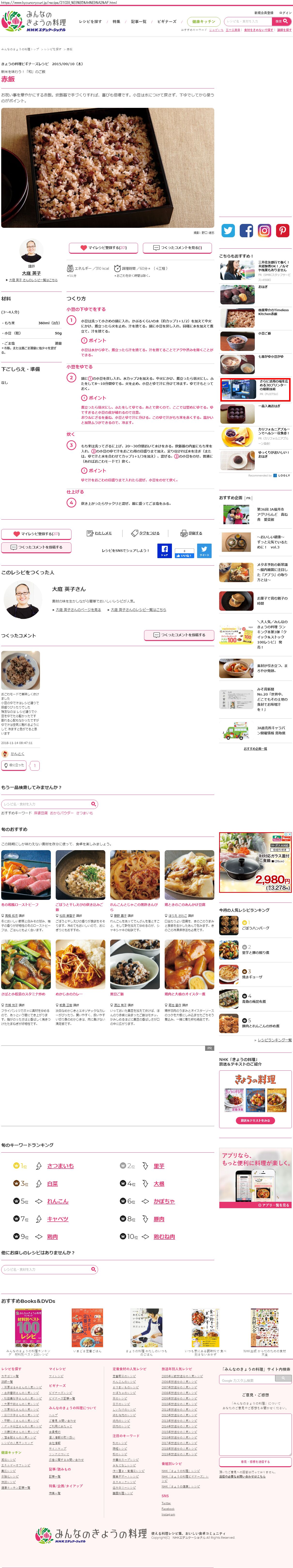The image size is (293, 1568).
Task: Select the 白菜 keyword link
Action: (52, 1184)
